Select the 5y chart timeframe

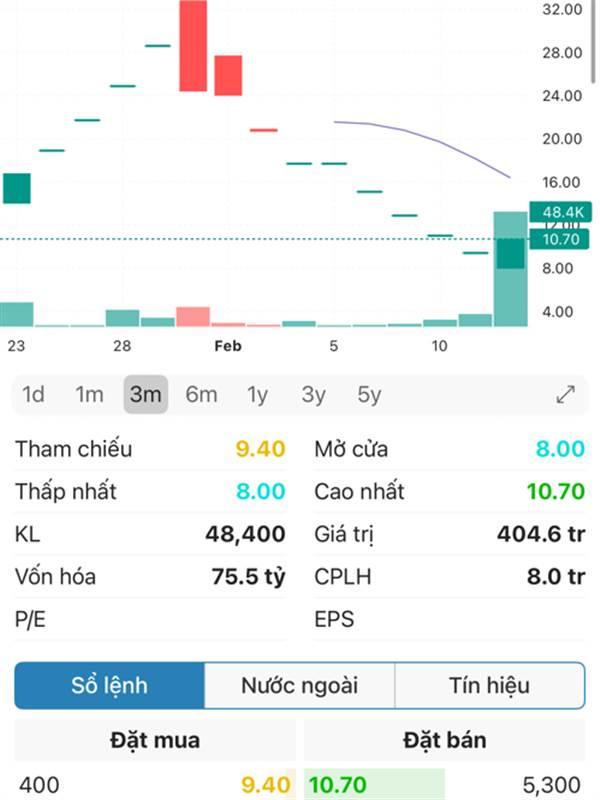click(x=369, y=395)
